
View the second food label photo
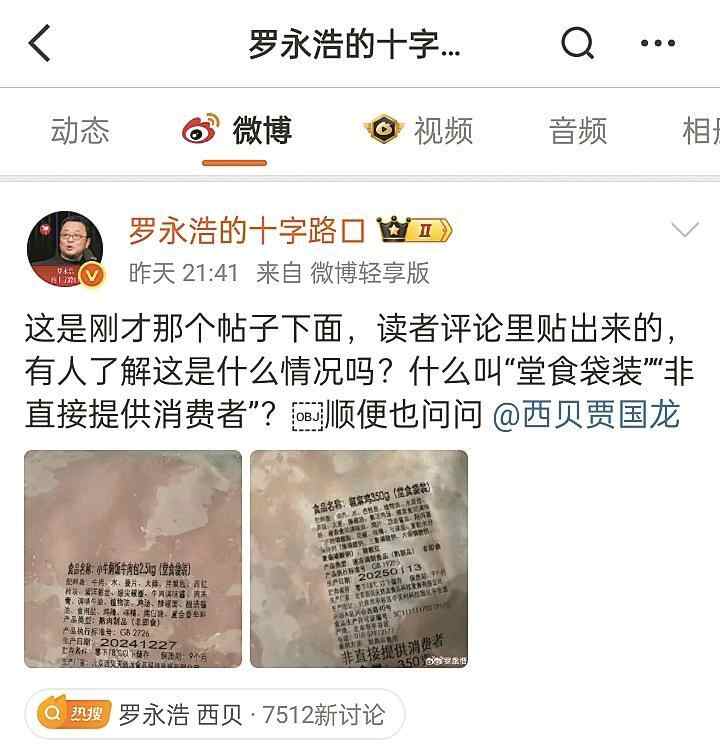click(x=358, y=559)
